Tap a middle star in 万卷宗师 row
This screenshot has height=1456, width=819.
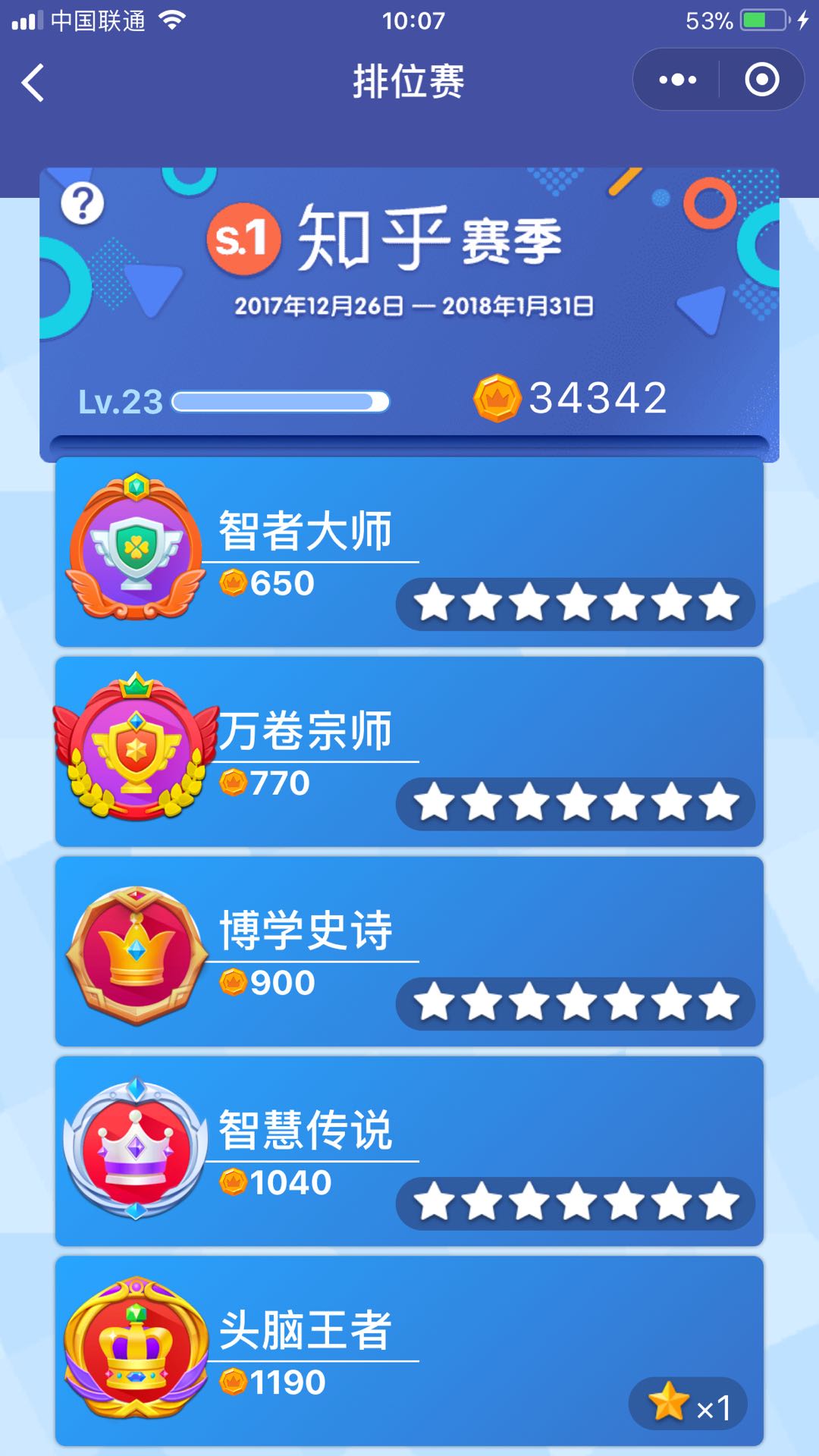point(574,802)
